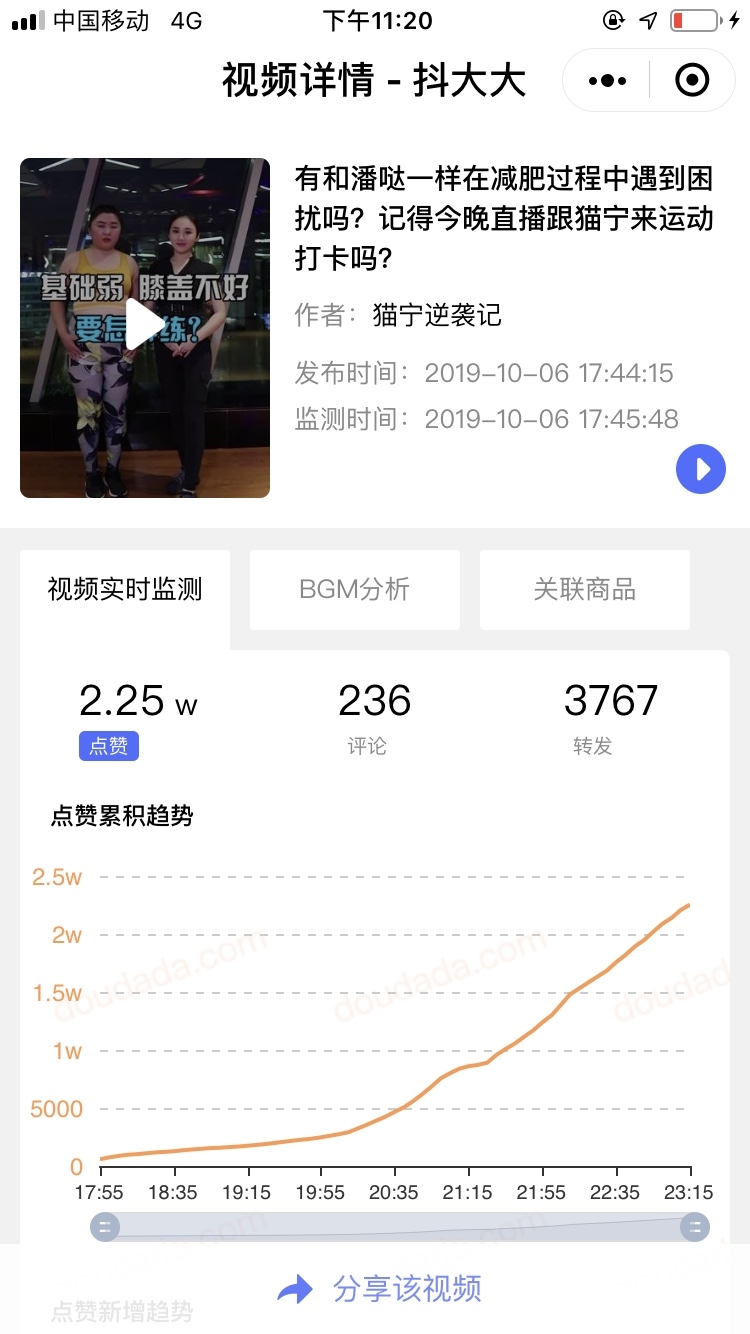Click the 3767 转发 share count
The height and width of the screenshot is (1334, 750).
612,700
